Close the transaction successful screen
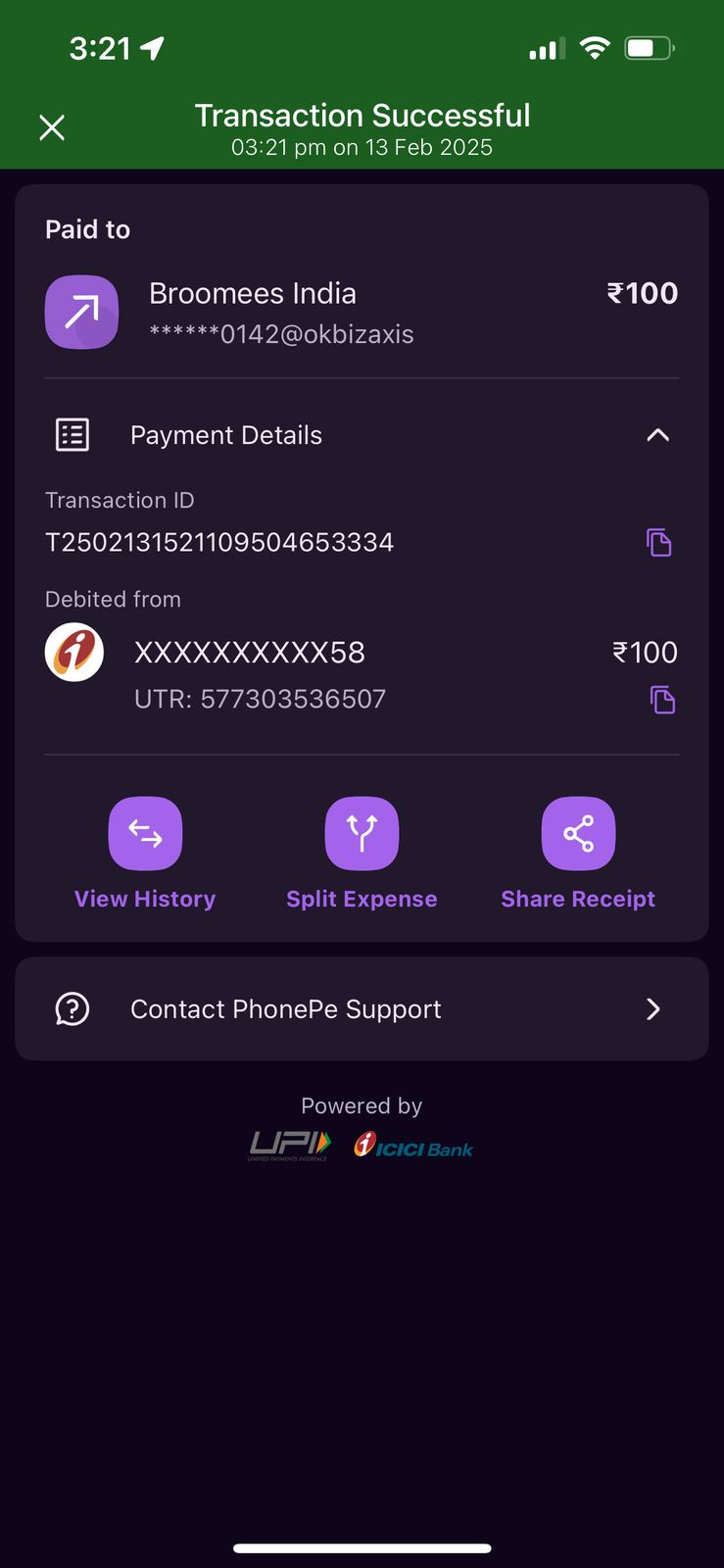This screenshot has width=724, height=1568. point(52,127)
